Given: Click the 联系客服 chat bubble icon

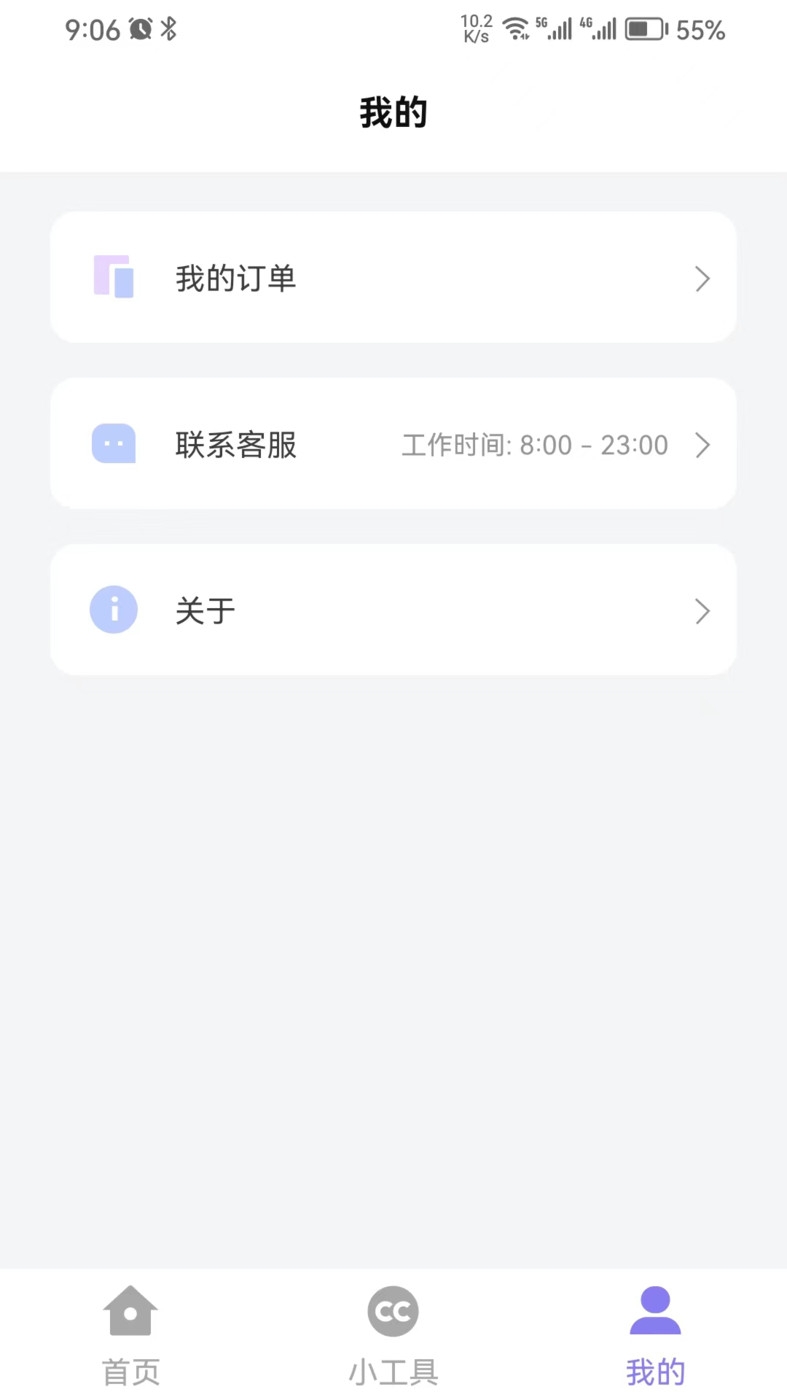Looking at the screenshot, I should 113,444.
